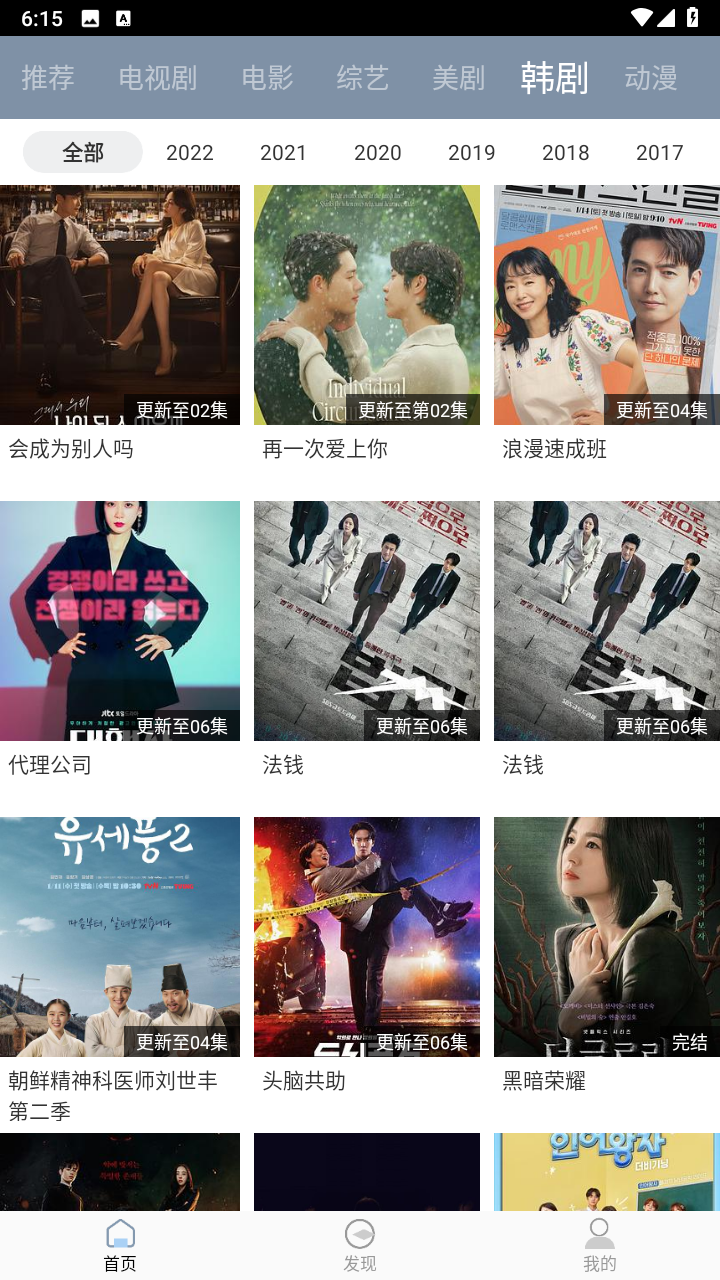Go to the 美剧 tab
720x1280 pixels.
coord(458,78)
